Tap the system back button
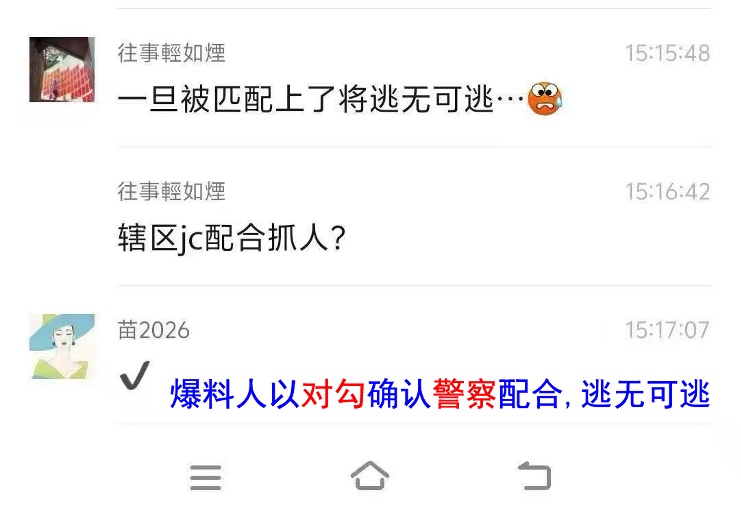Viewport: 741px width, 522px height. [x=534, y=476]
